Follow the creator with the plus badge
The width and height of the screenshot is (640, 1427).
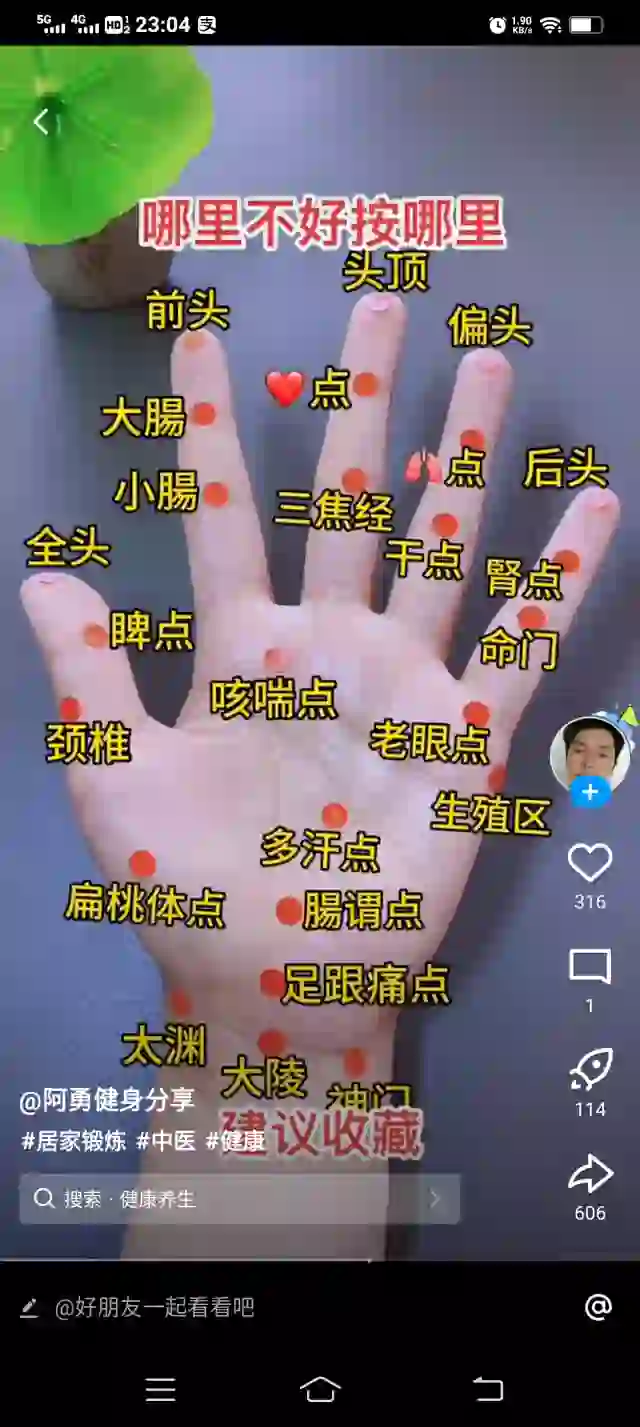tap(590, 793)
